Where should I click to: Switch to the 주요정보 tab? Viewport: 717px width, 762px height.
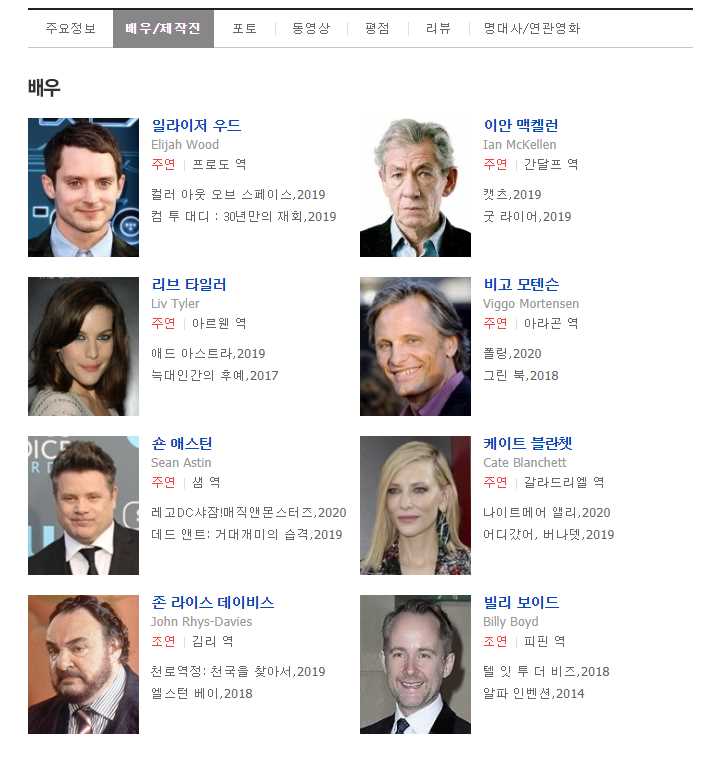(x=70, y=29)
